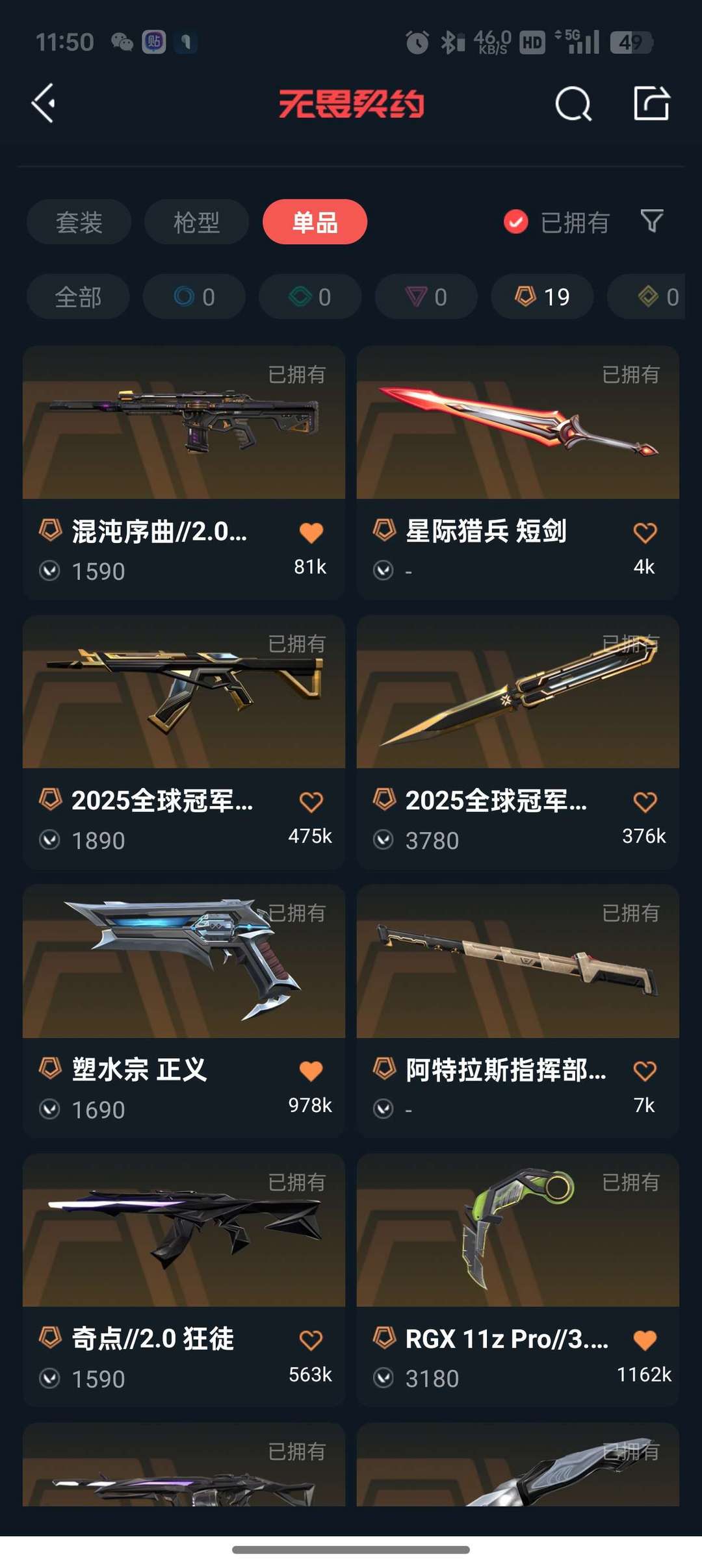Filter by the orange tier chip showing 19
The width and height of the screenshot is (702, 1568).
tap(542, 297)
